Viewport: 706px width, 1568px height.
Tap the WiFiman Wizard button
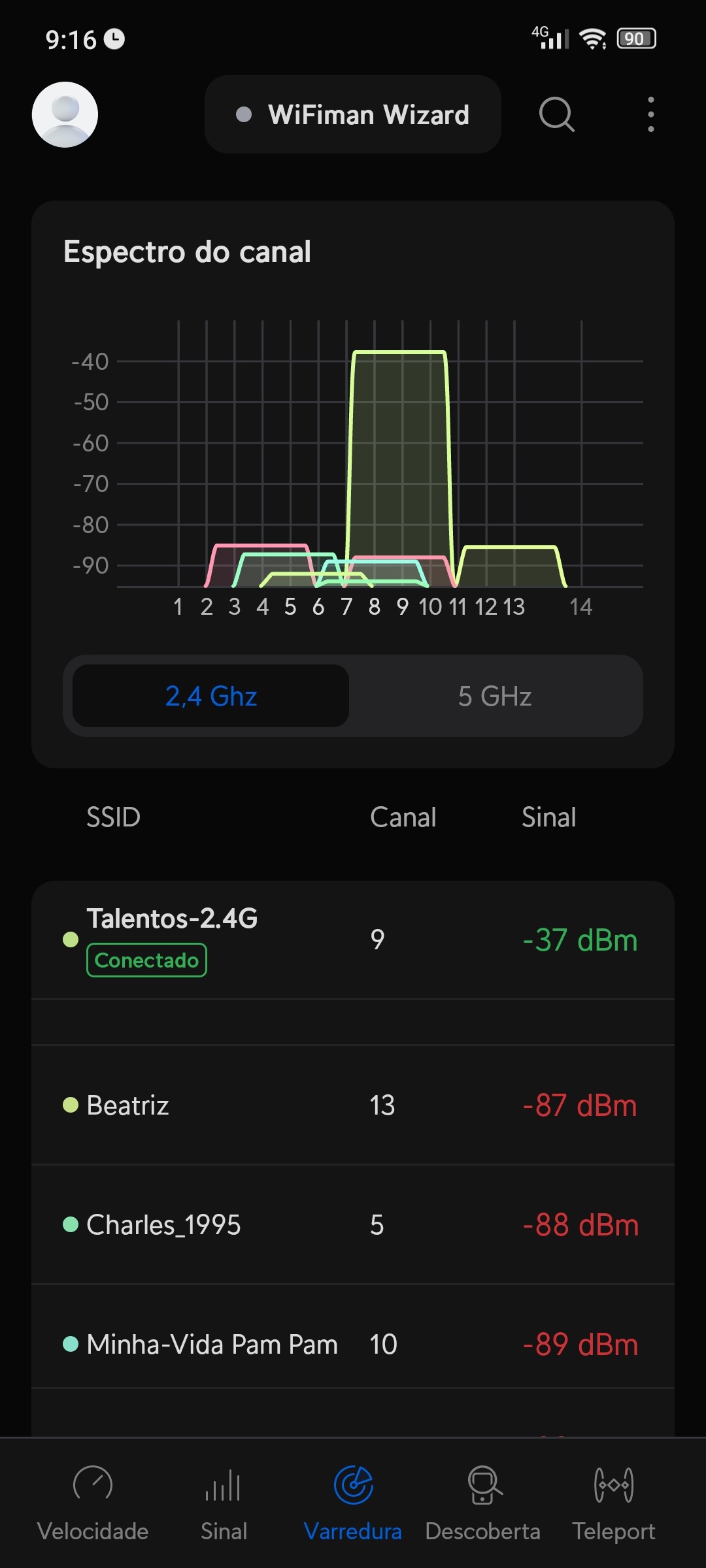tap(353, 114)
